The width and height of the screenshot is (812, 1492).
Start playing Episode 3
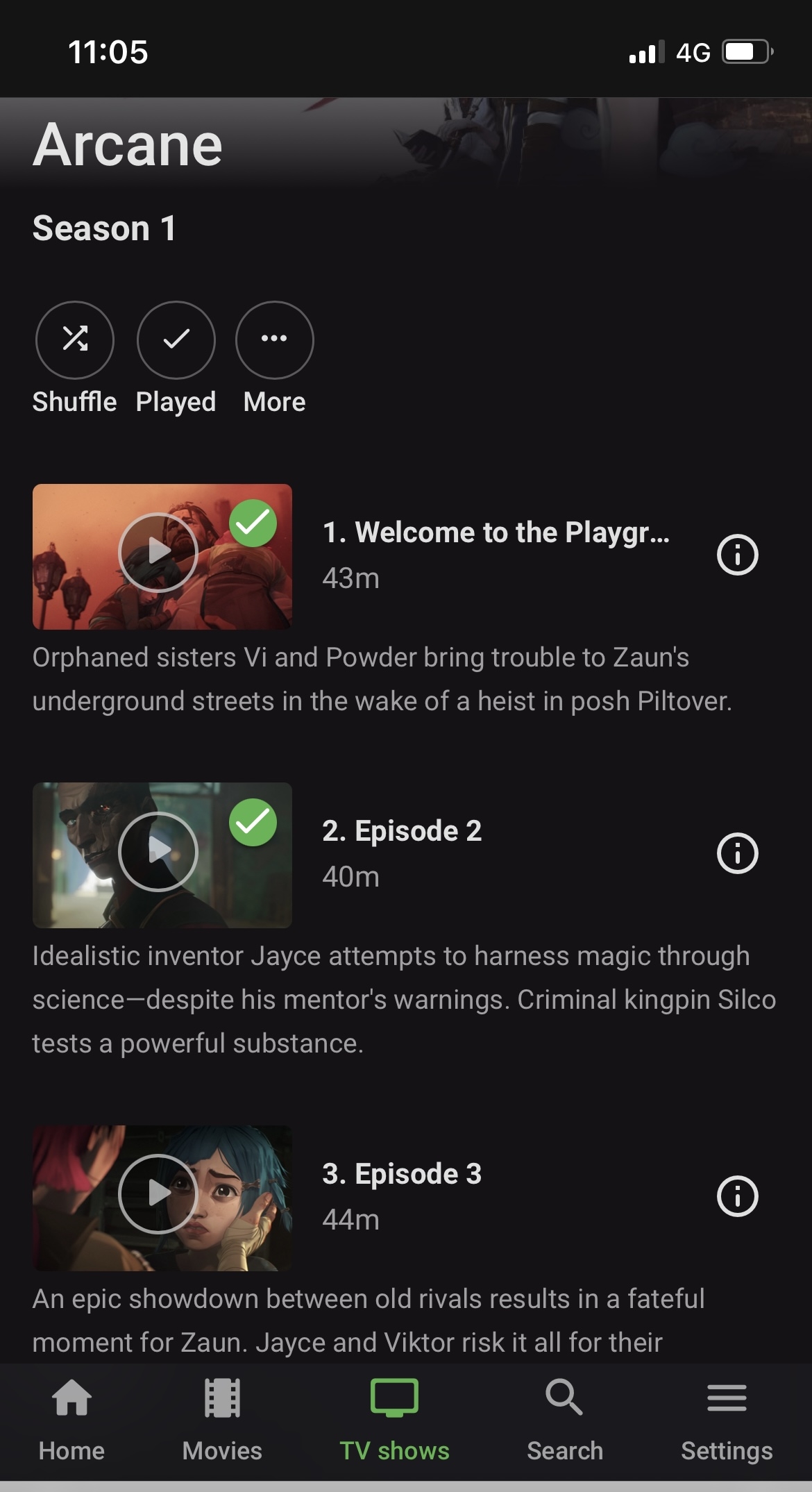point(158,1194)
